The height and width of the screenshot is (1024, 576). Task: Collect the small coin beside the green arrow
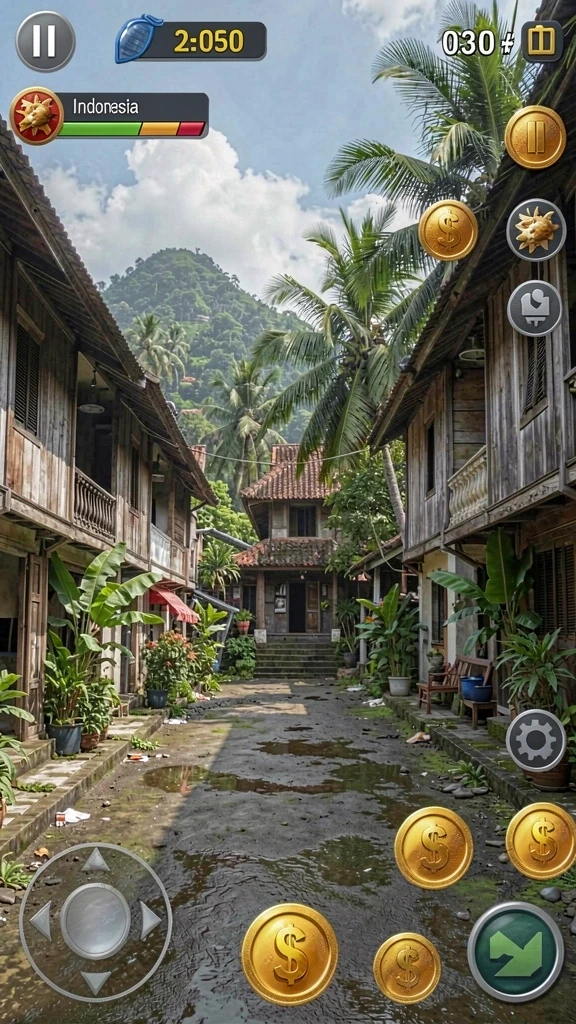point(407,967)
